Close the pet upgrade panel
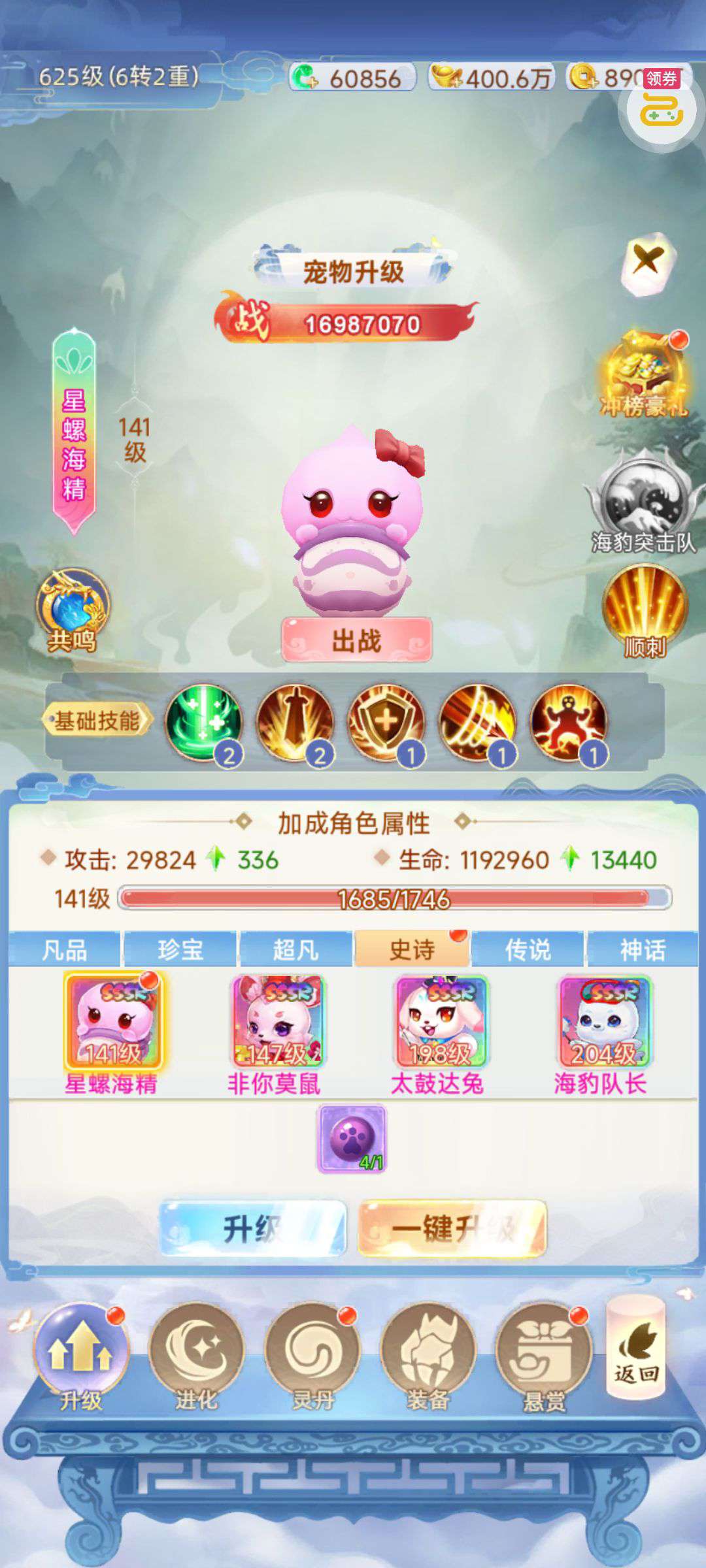 (647, 263)
